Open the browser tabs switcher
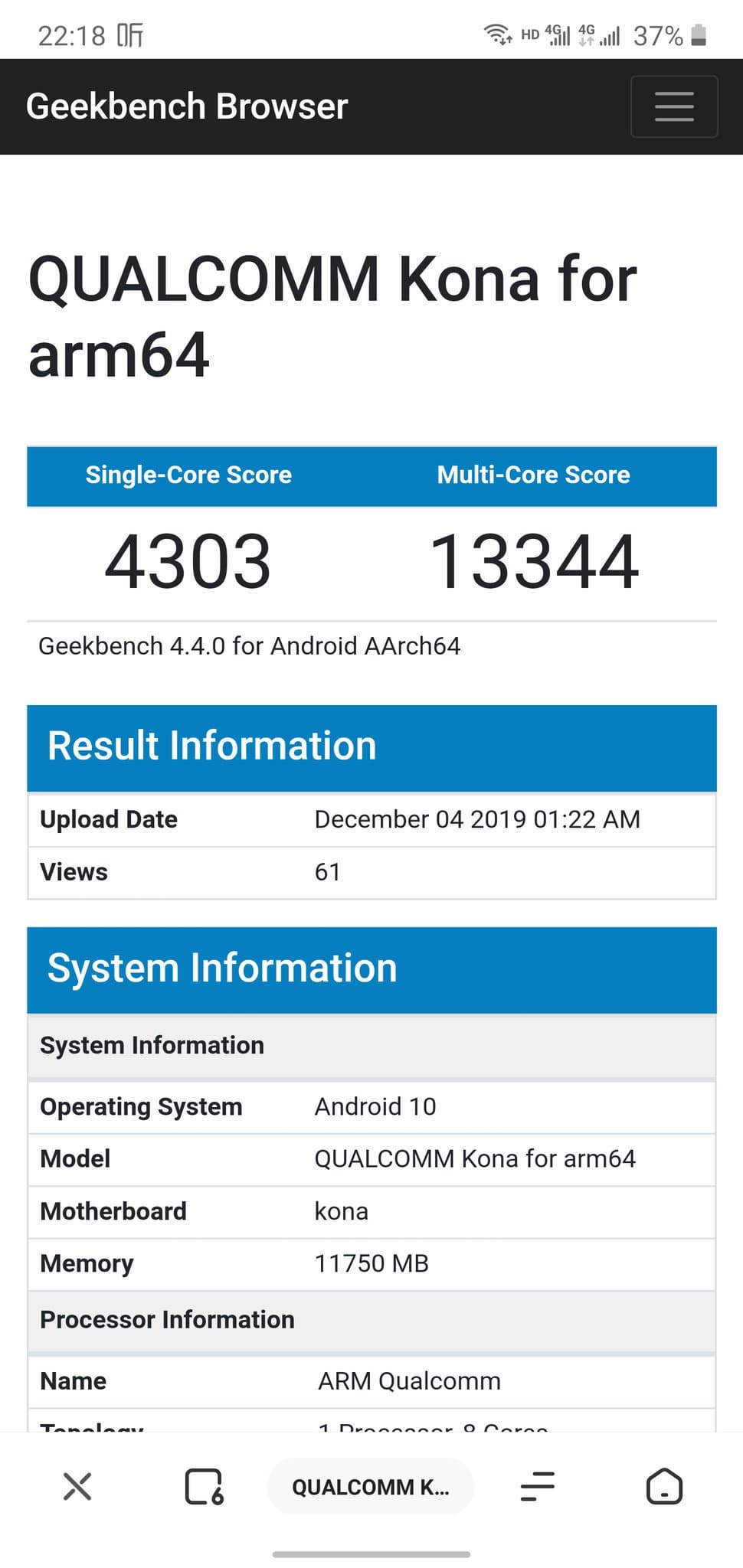This screenshot has width=743, height=1568. [x=204, y=1486]
